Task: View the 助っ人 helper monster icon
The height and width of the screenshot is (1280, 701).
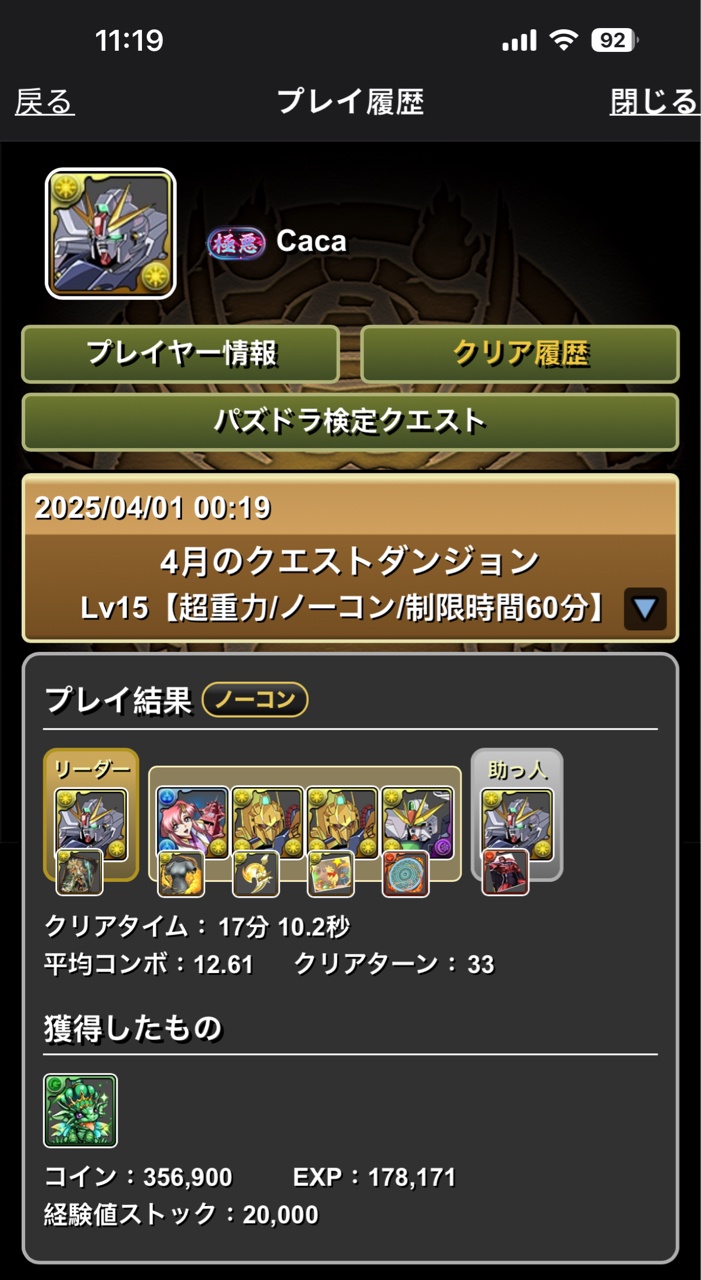Action: point(517,822)
